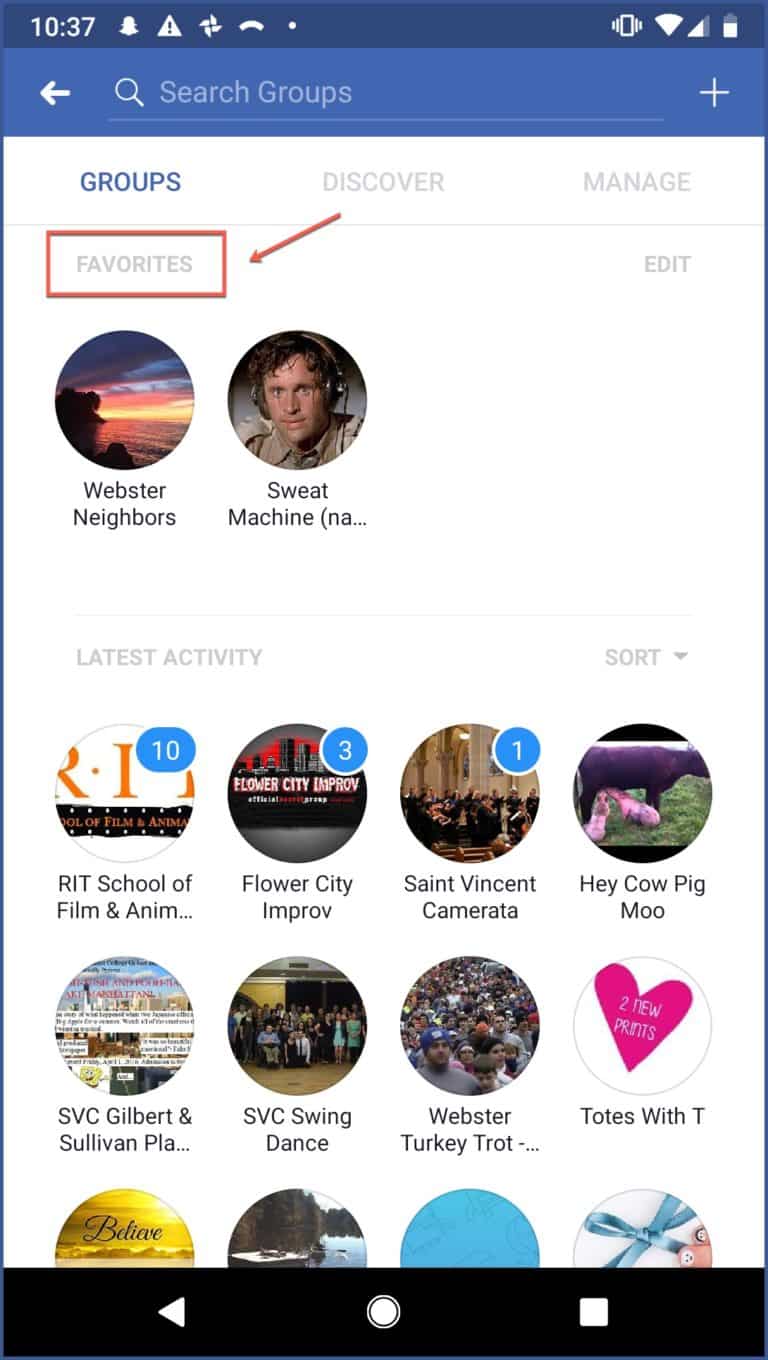Open the Hey Cow Pig Moo group

coord(642,793)
